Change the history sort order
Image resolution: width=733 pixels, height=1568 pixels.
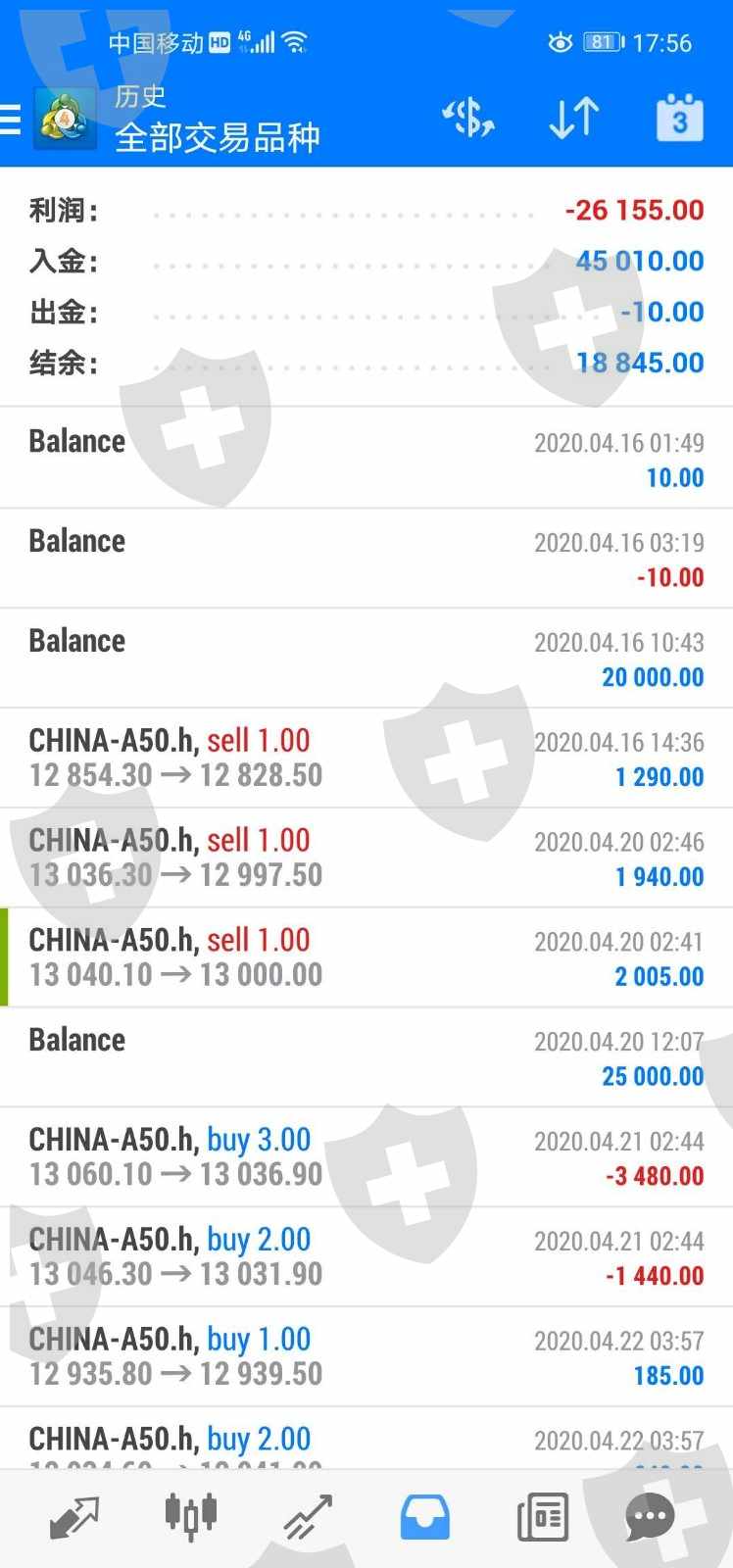[x=573, y=119]
